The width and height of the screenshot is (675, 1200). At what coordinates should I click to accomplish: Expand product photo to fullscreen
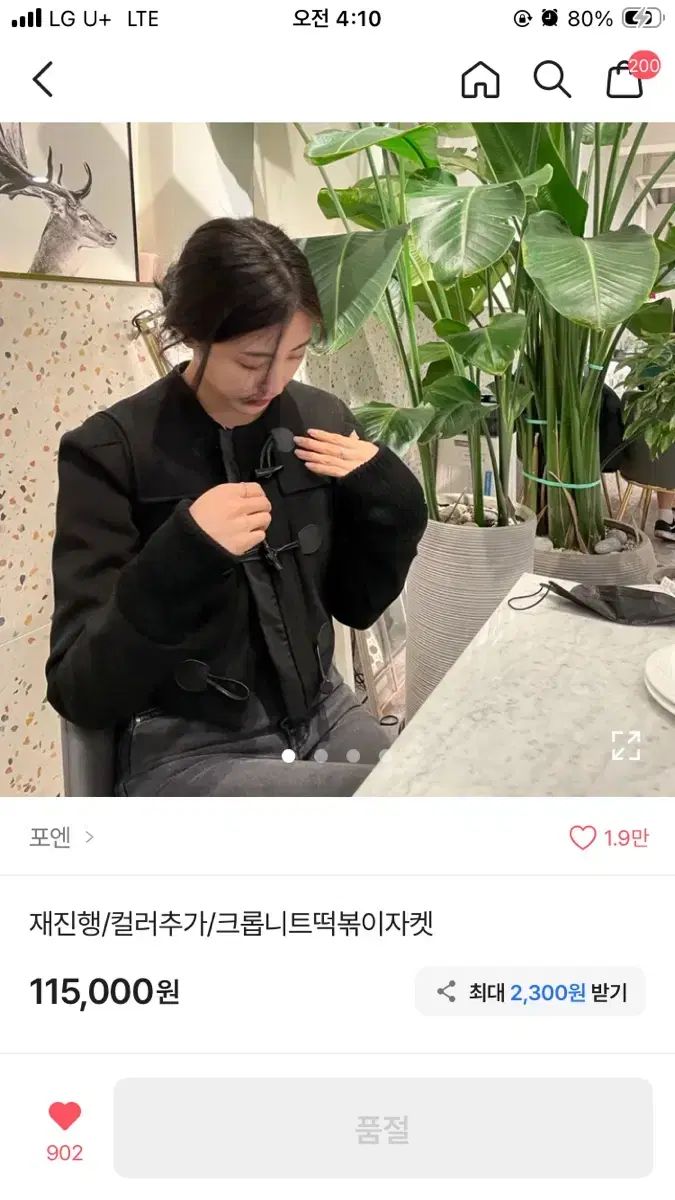[626, 745]
